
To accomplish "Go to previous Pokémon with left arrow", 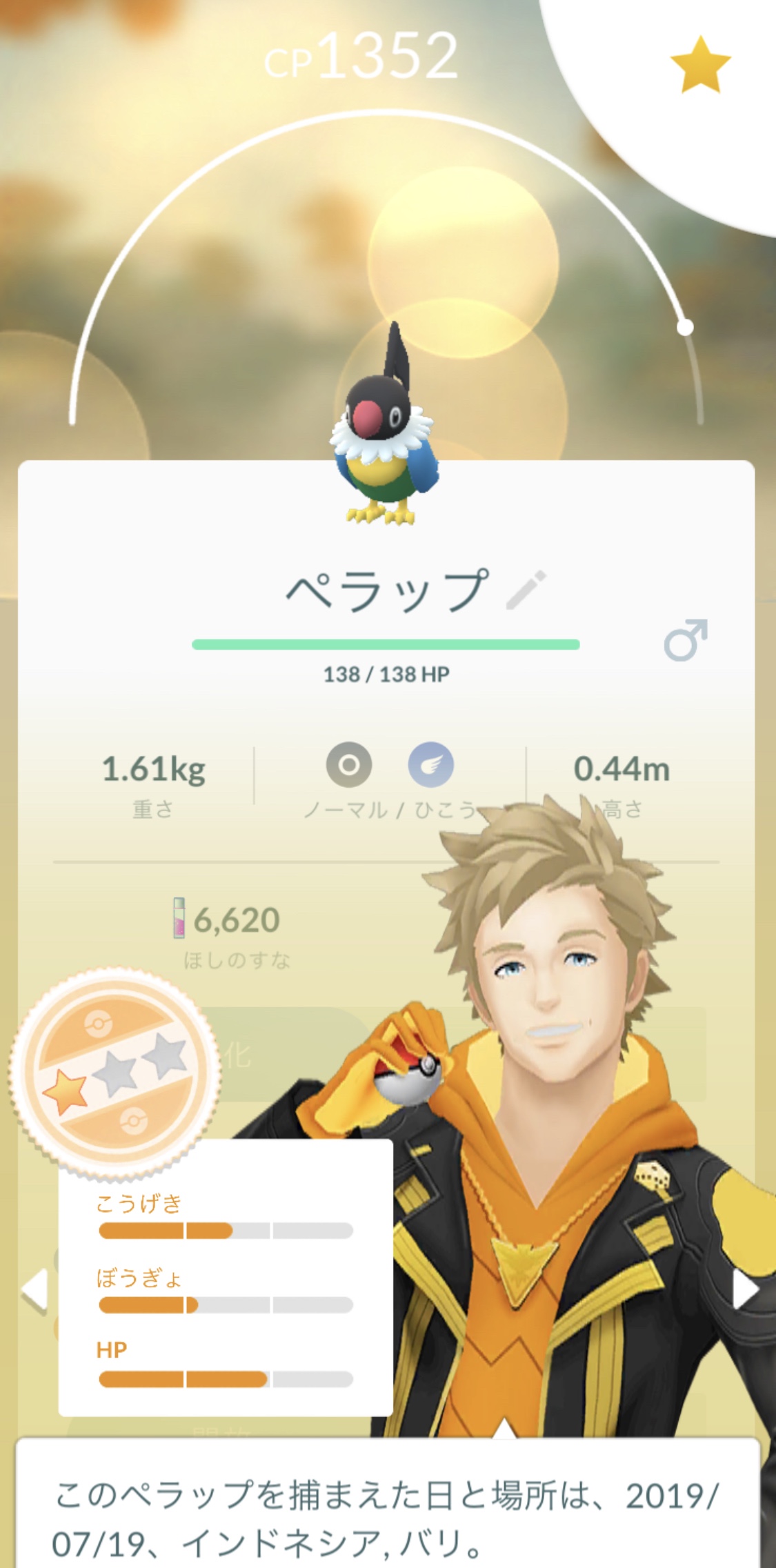I will [x=35, y=1289].
